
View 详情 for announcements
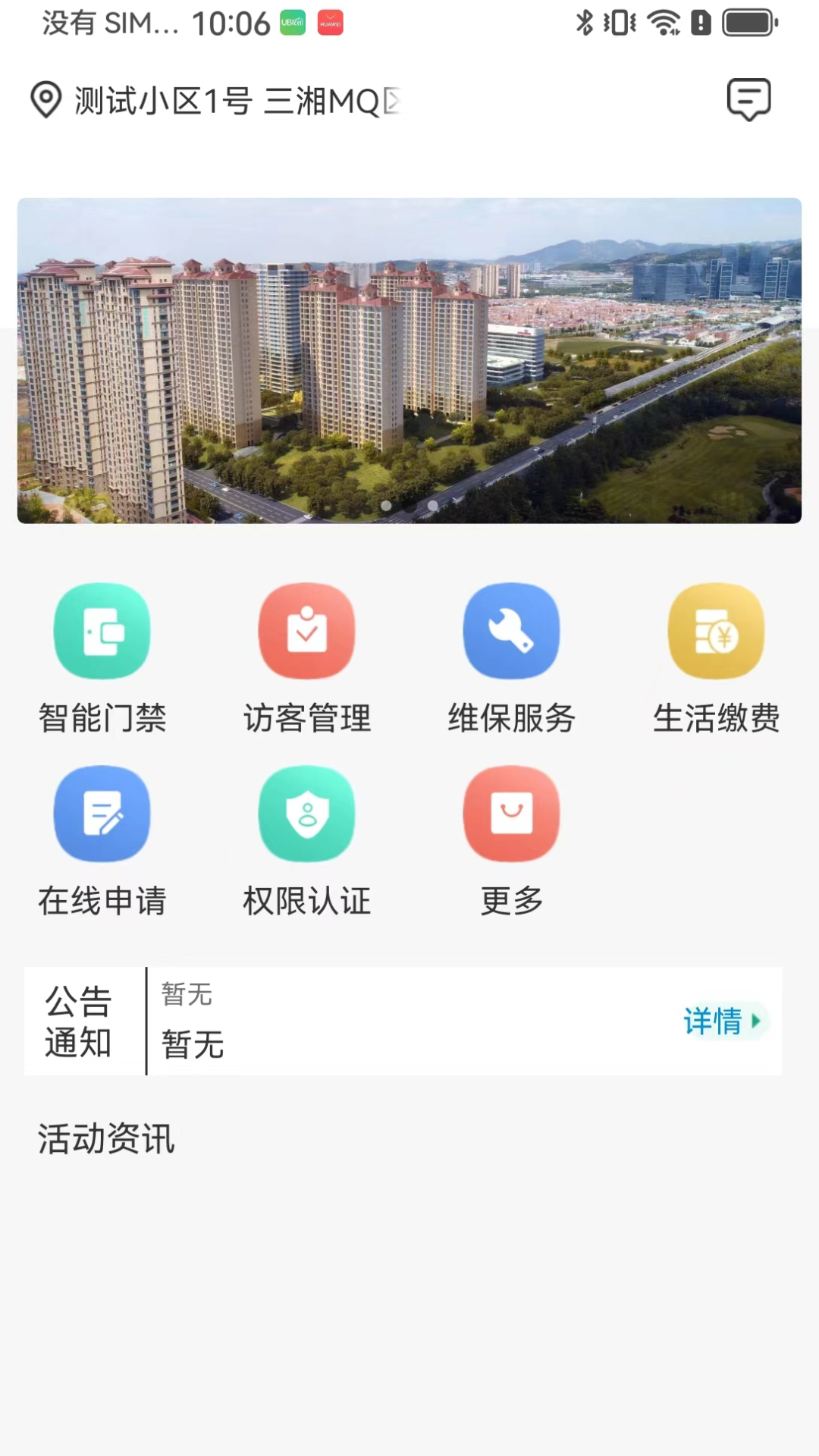[722, 1021]
